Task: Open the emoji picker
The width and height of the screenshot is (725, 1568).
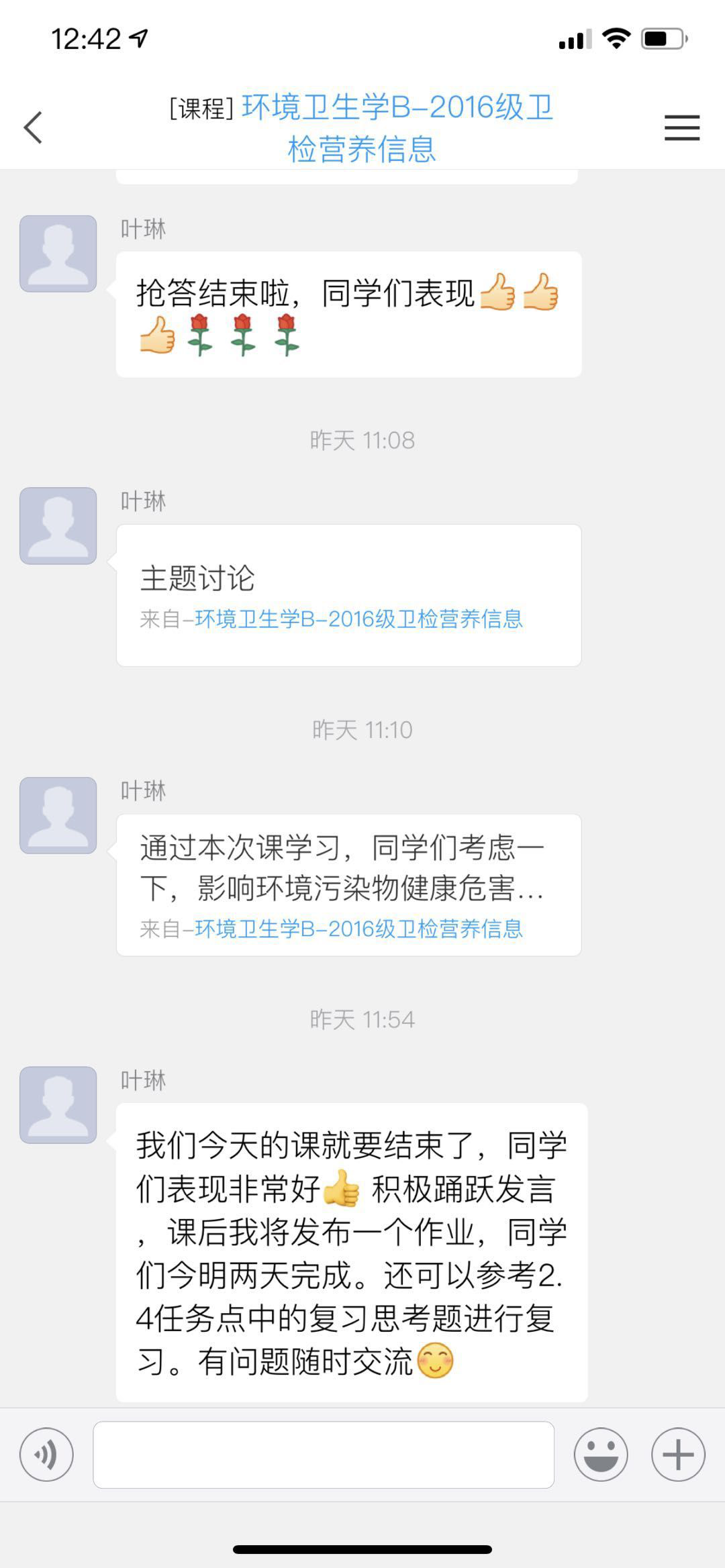Action: coord(601,1454)
